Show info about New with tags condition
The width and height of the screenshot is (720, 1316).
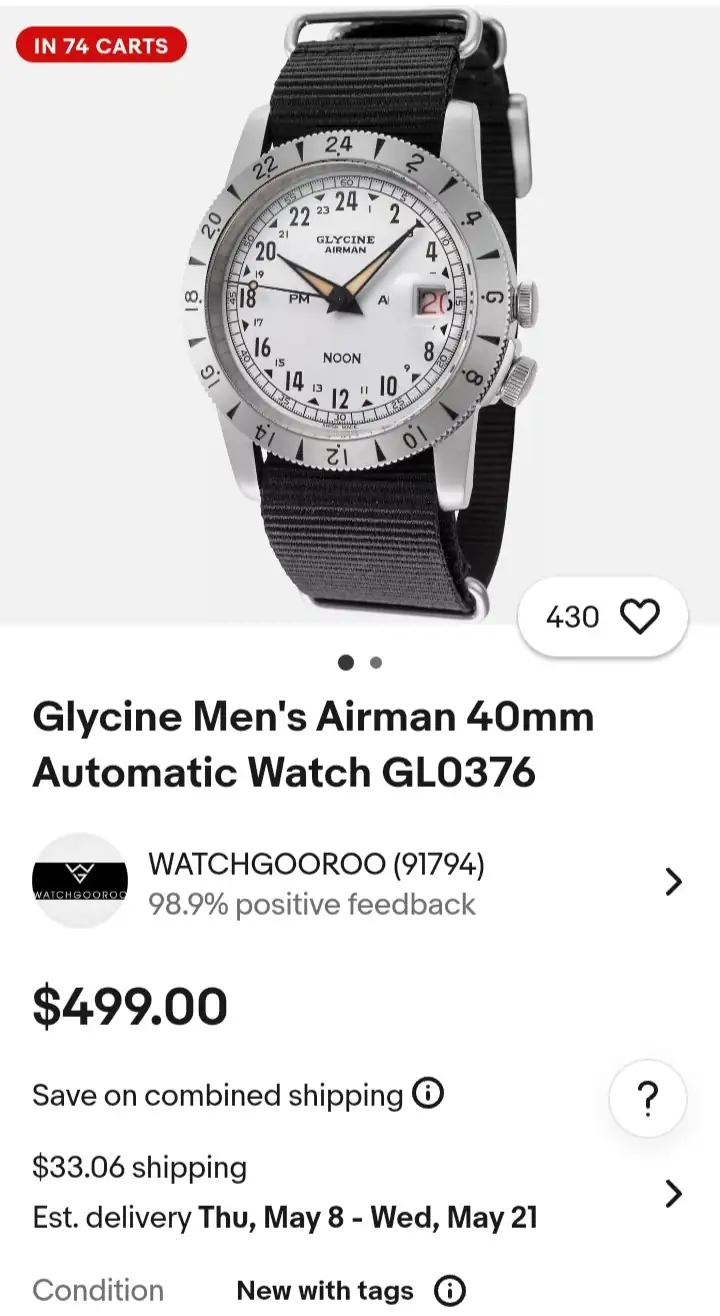coord(450,1290)
